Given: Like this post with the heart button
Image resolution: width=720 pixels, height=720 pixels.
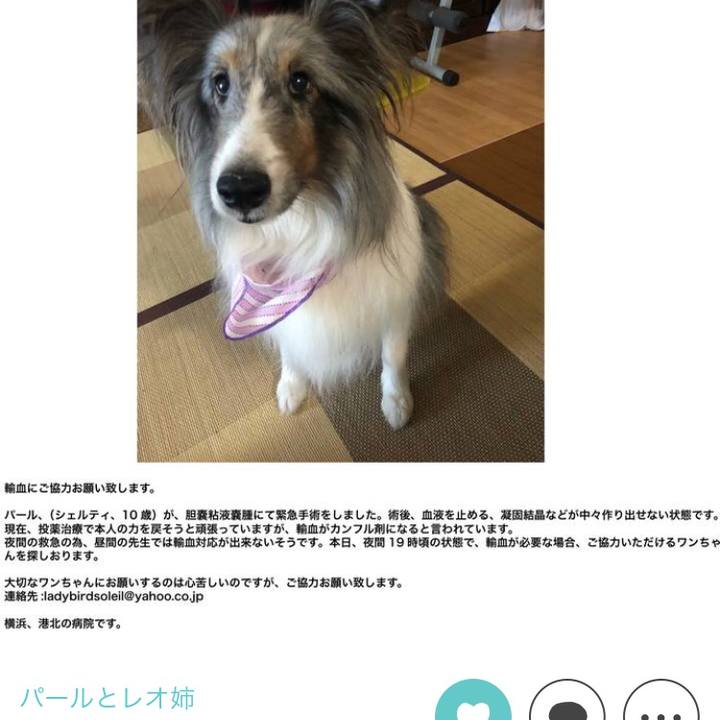Looking at the screenshot, I should tap(473, 705).
